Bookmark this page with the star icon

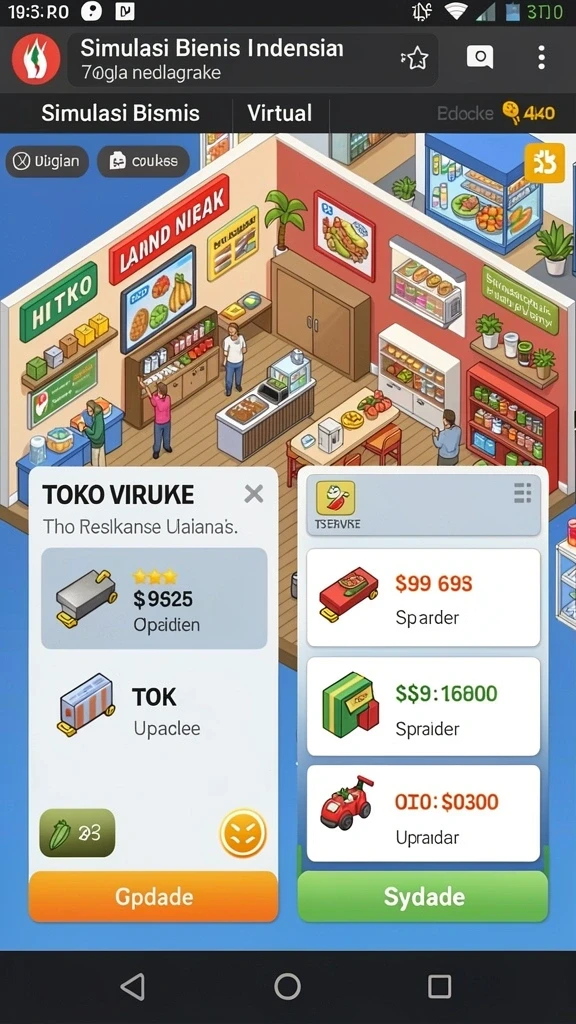click(x=415, y=59)
